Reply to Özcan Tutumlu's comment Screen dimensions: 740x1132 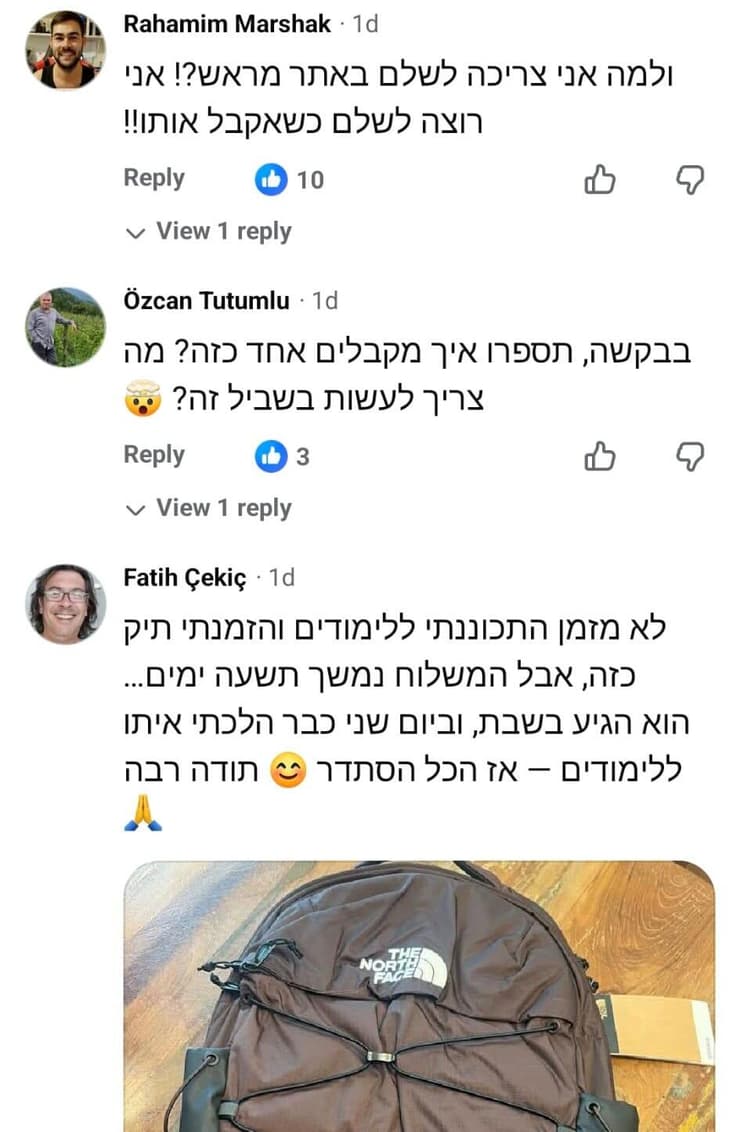tap(154, 455)
